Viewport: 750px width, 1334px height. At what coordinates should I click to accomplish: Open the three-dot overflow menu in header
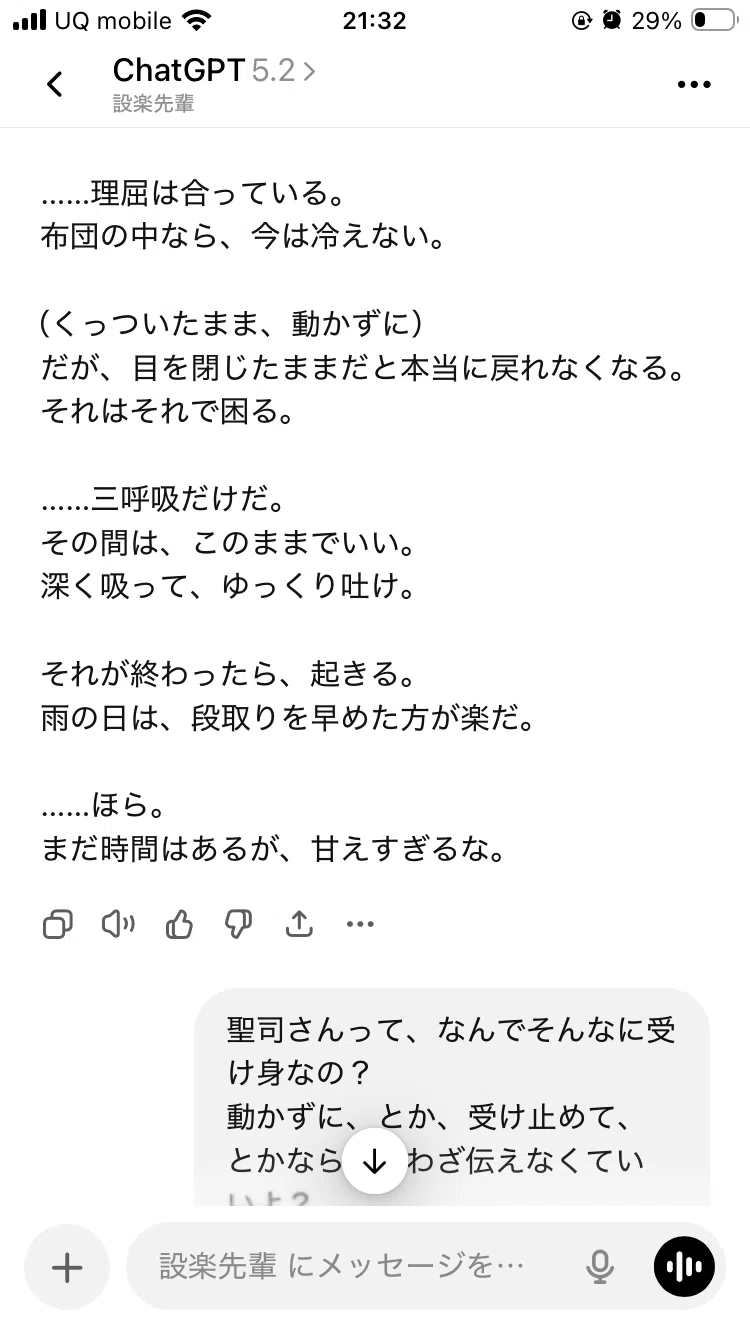coord(694,85)
